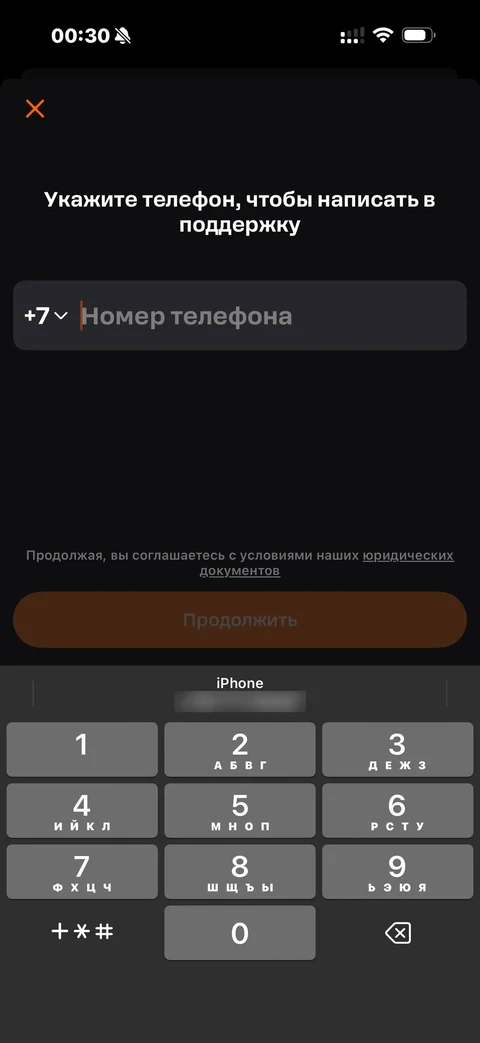
Task: Hit the backspace key on the keypad
Action: coord(398,933)
